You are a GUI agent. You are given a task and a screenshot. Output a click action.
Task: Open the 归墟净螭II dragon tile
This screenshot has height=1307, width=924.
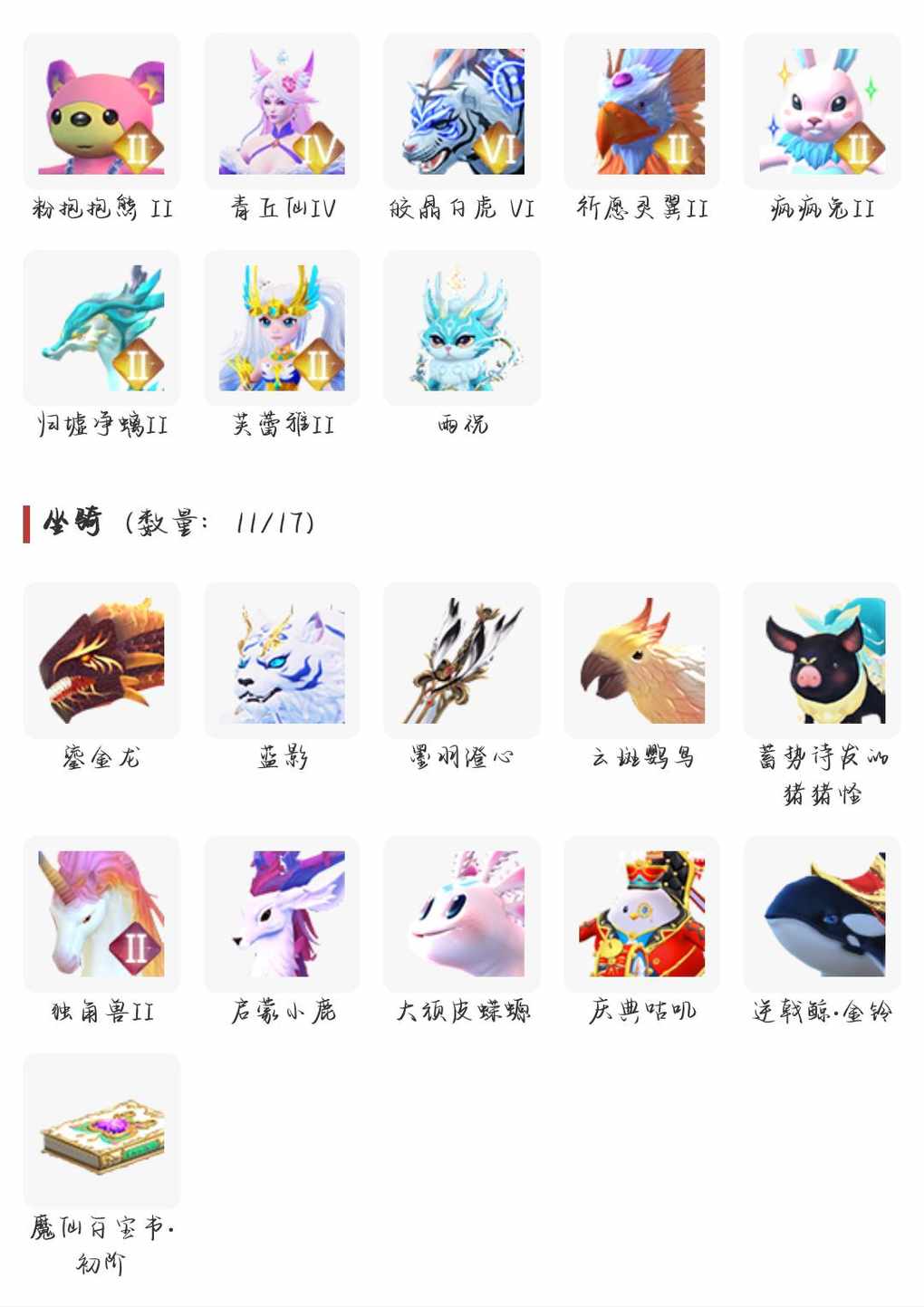click(101, 328)
